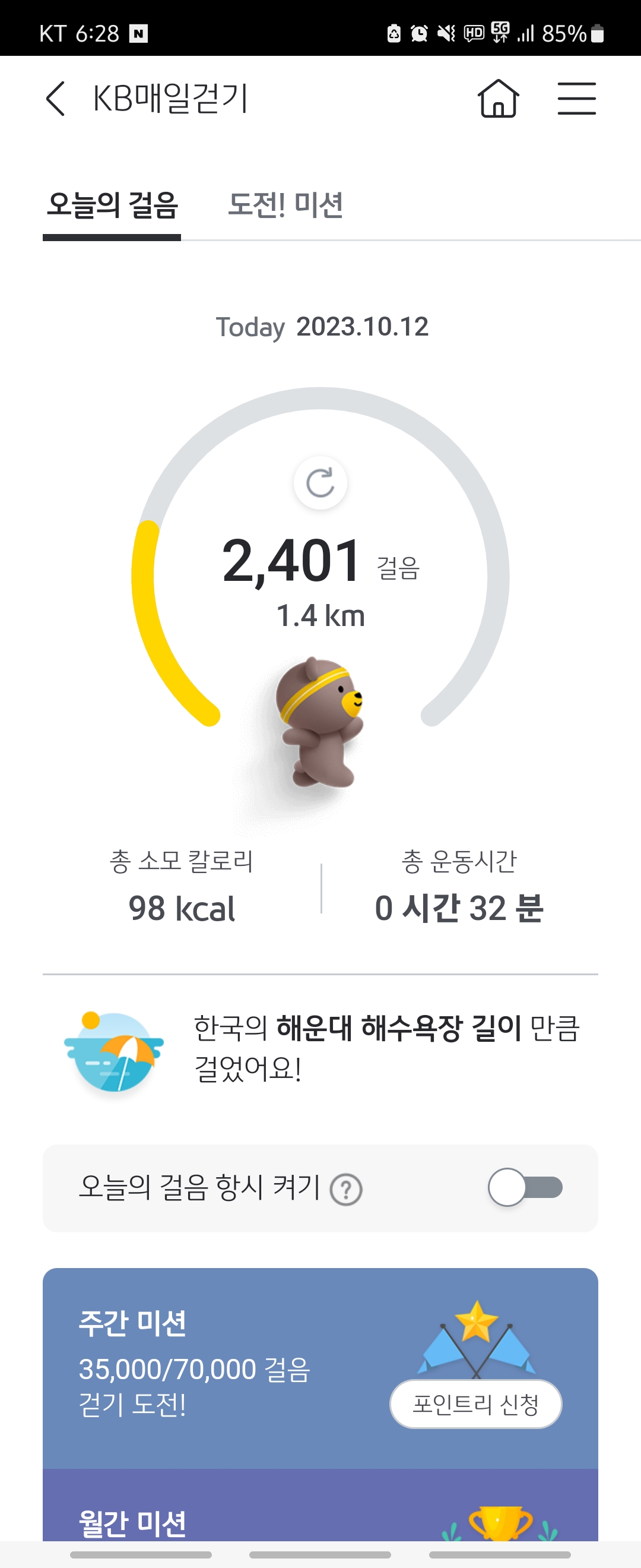Screen dimensions: 641x1568
Task: Open help for 오늘의 걸음 항시 켜기
Action: pos(346,1190)
